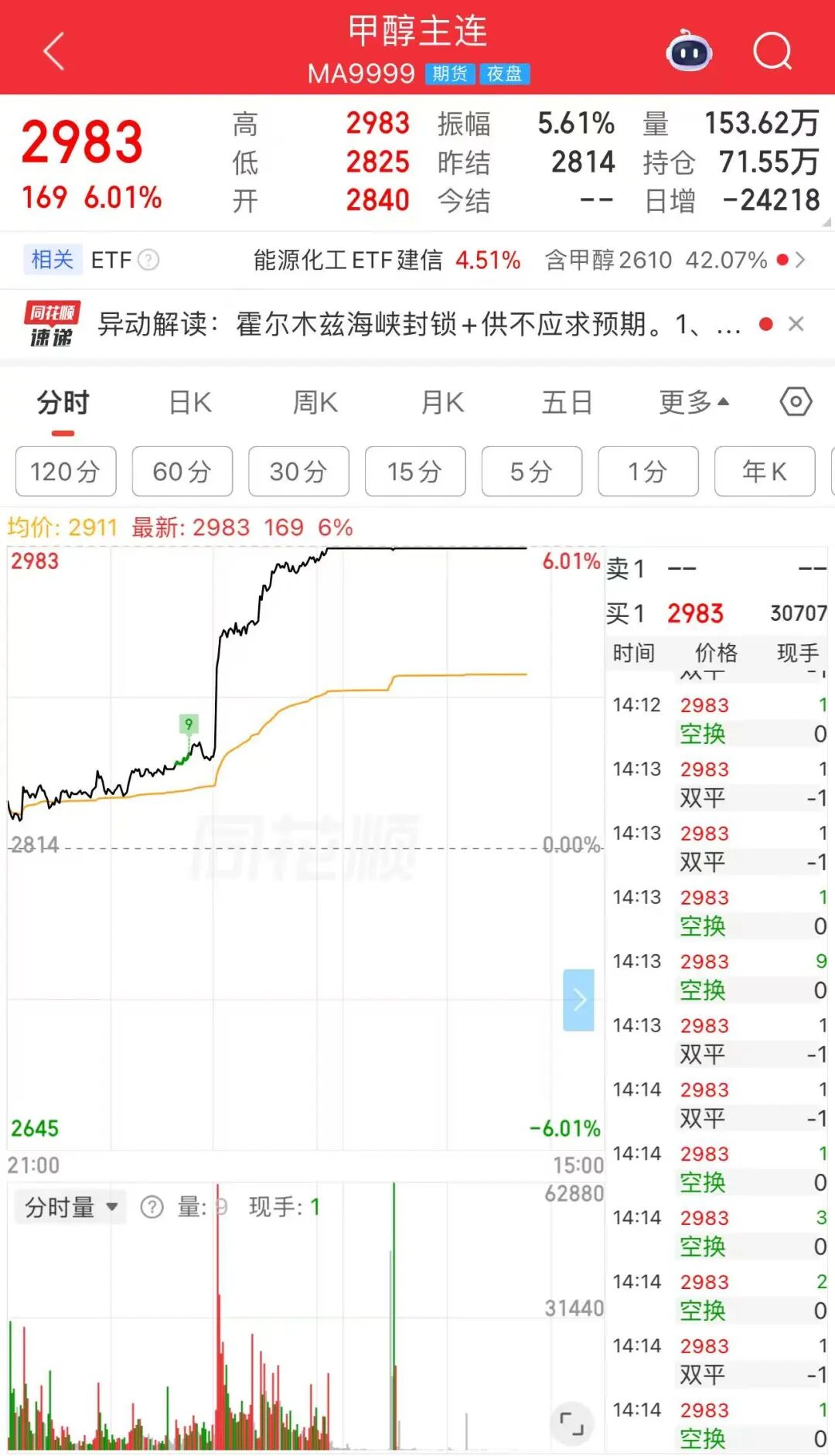Open search via the magnifier icon
This screenshot has height=1456, width=835.
[x=772, y=52]
